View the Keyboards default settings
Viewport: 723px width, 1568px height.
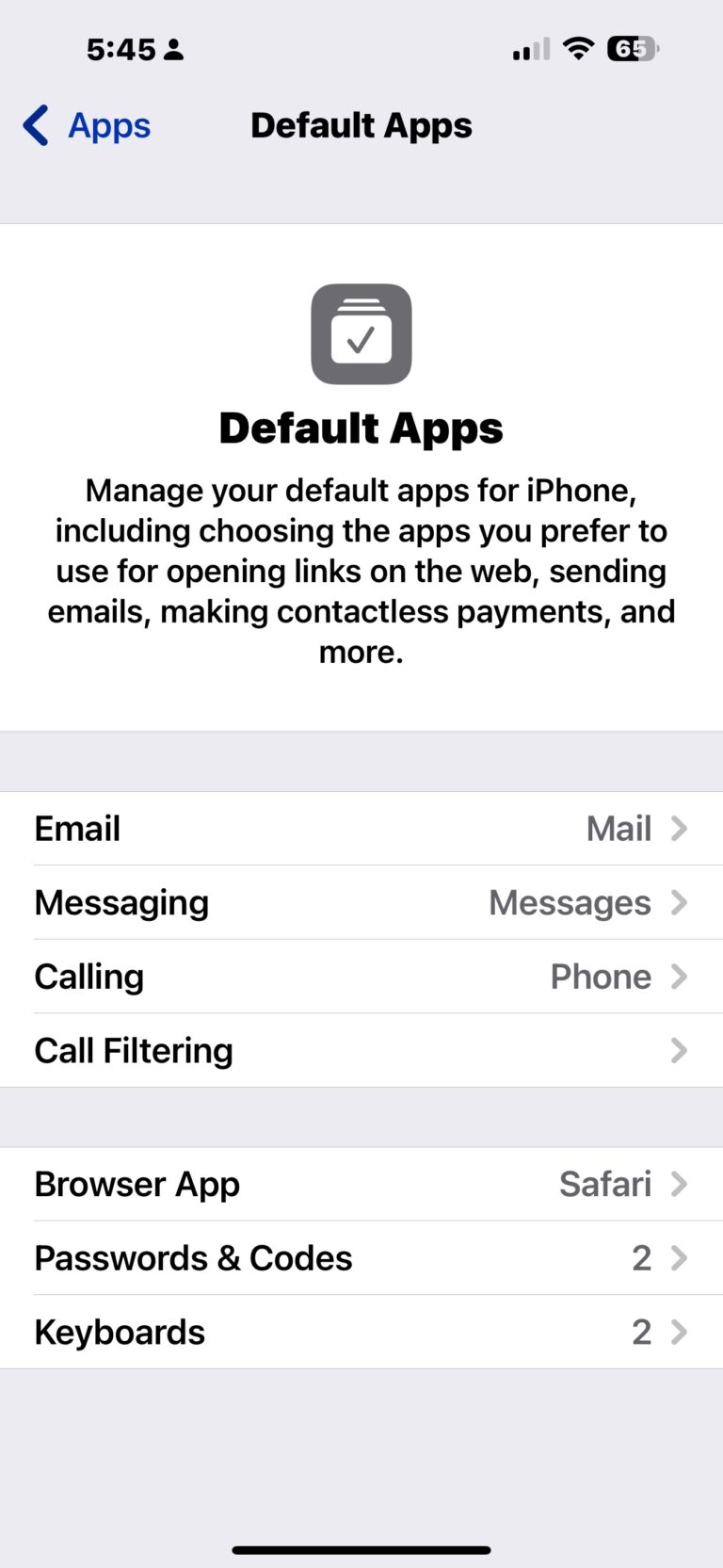[x=361, y=1332]
